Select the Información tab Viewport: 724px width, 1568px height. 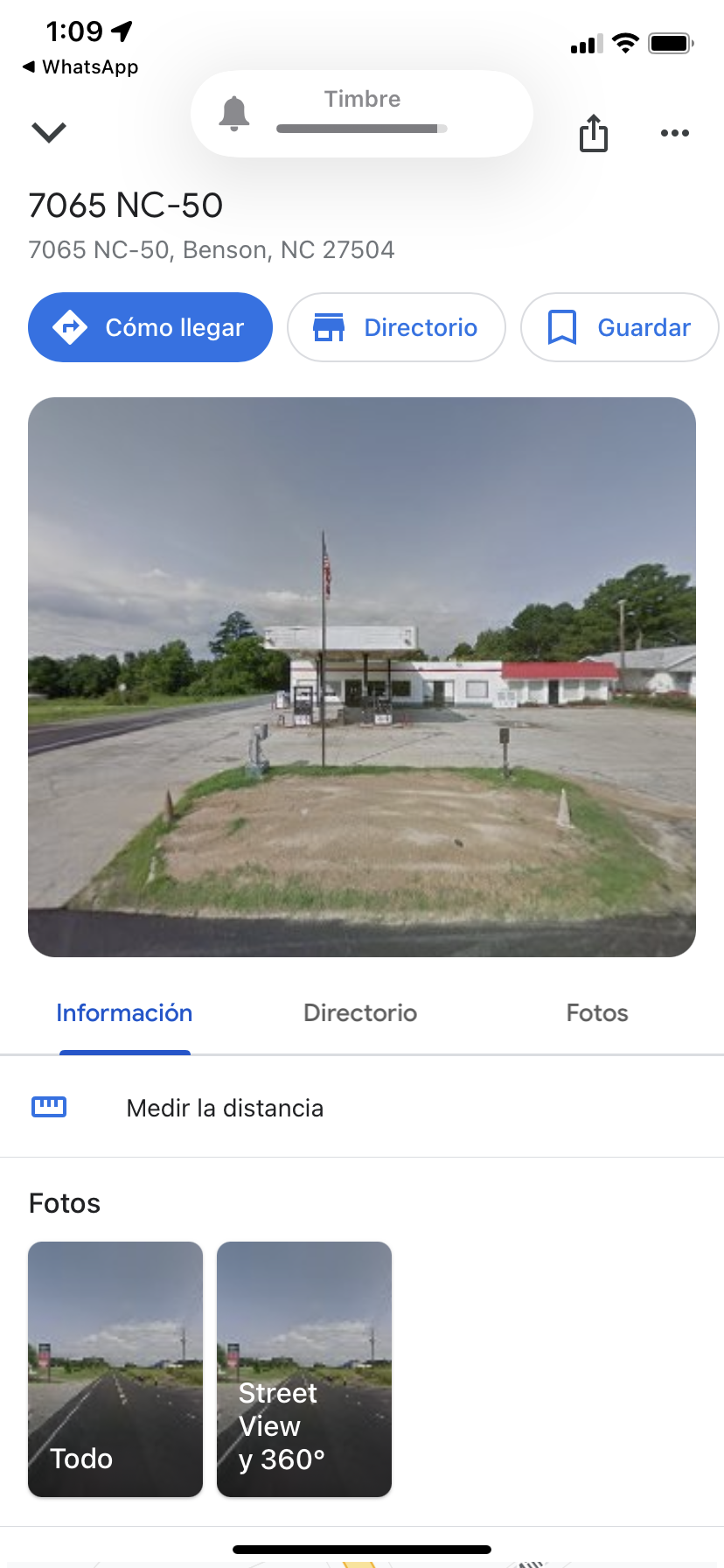tap(124, 1012)
